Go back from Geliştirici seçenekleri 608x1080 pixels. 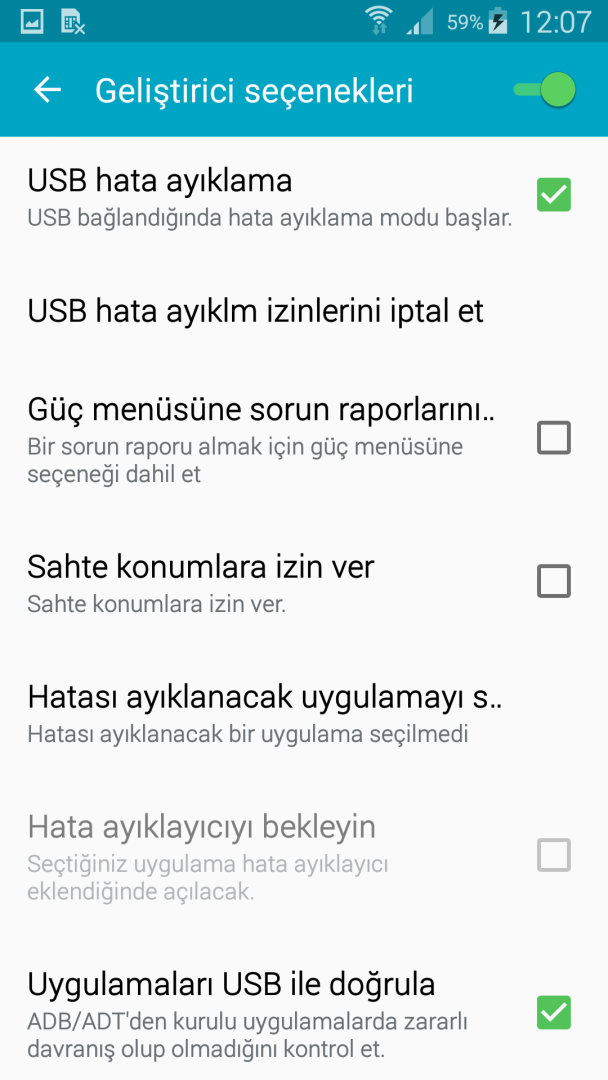(47, 90)
